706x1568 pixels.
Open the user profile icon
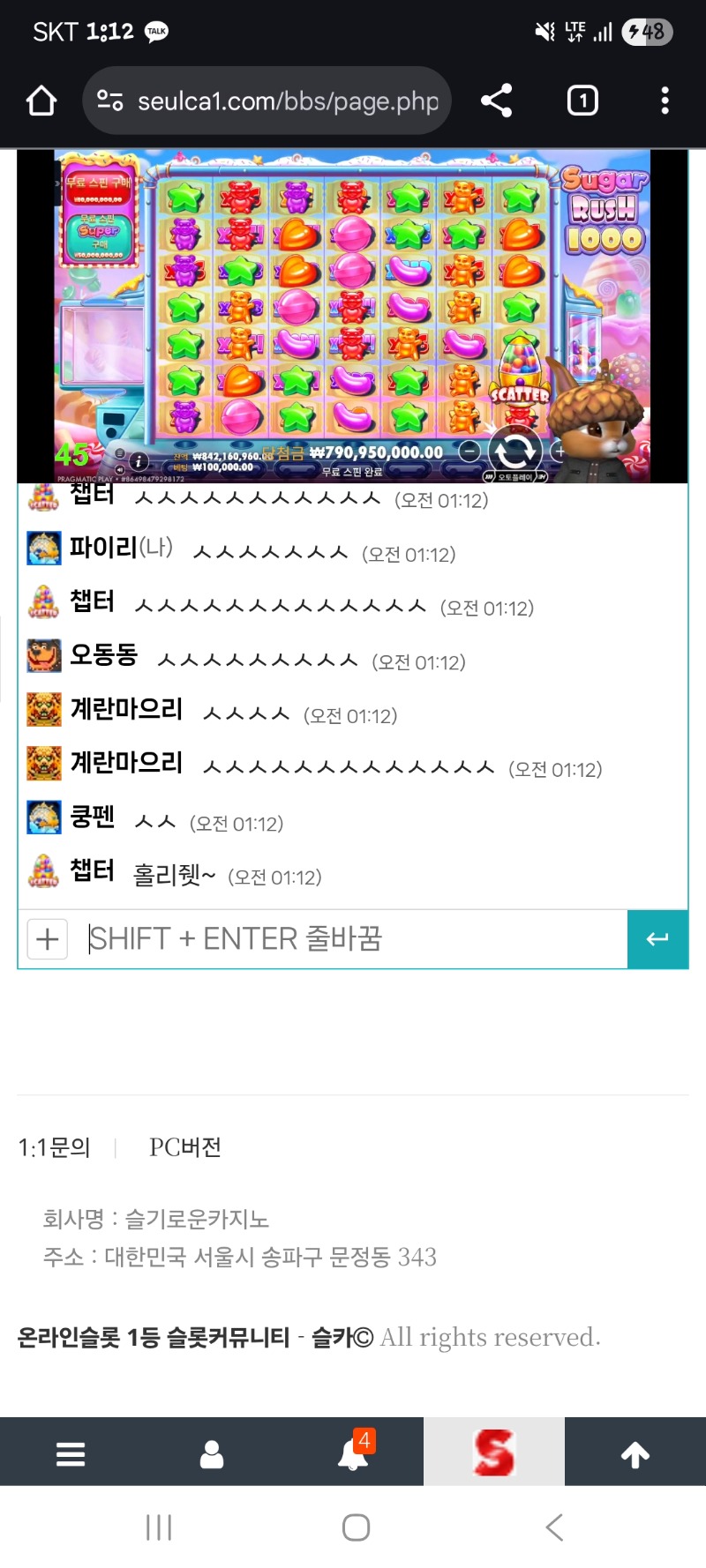[212, 1454]
